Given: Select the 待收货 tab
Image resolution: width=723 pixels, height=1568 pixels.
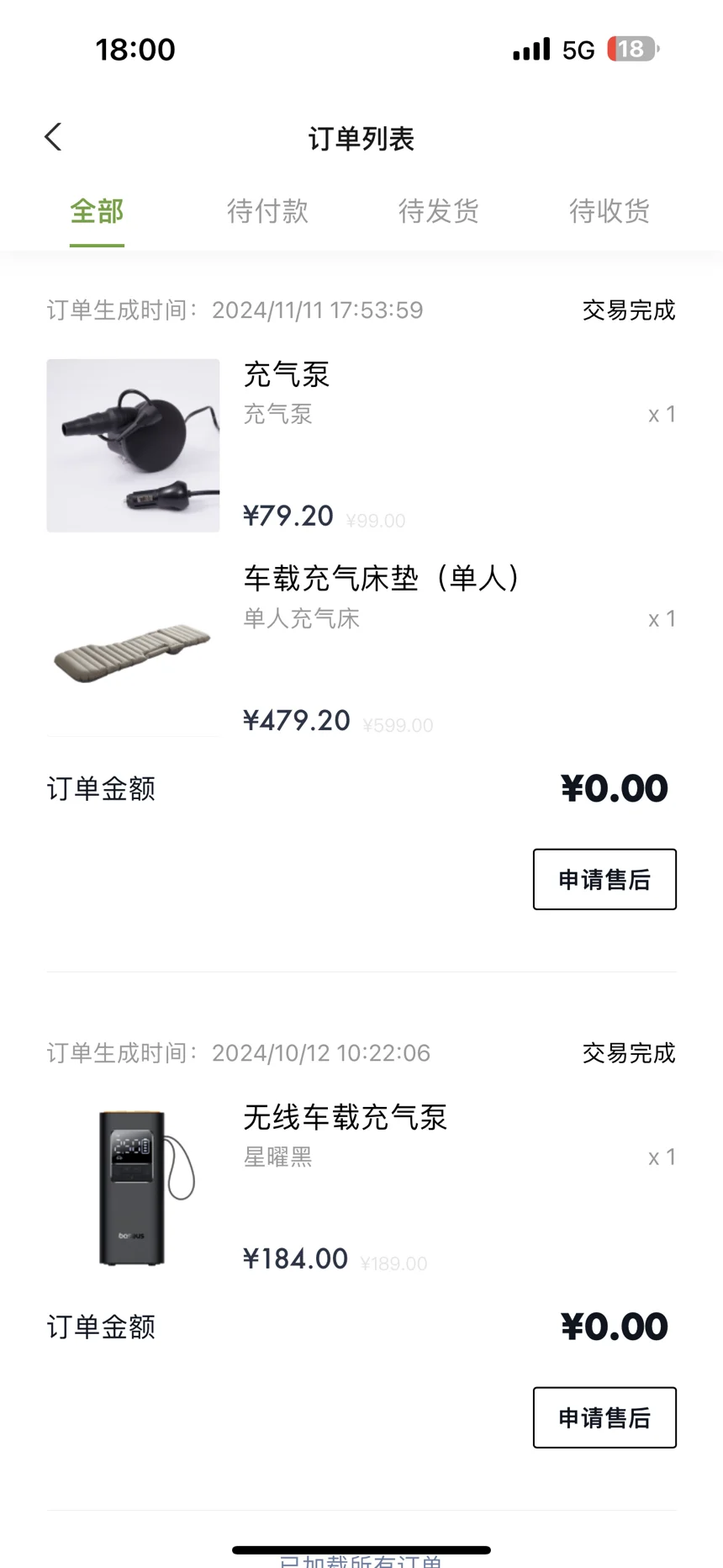Looking at the screenshot, I should point(609,211).
